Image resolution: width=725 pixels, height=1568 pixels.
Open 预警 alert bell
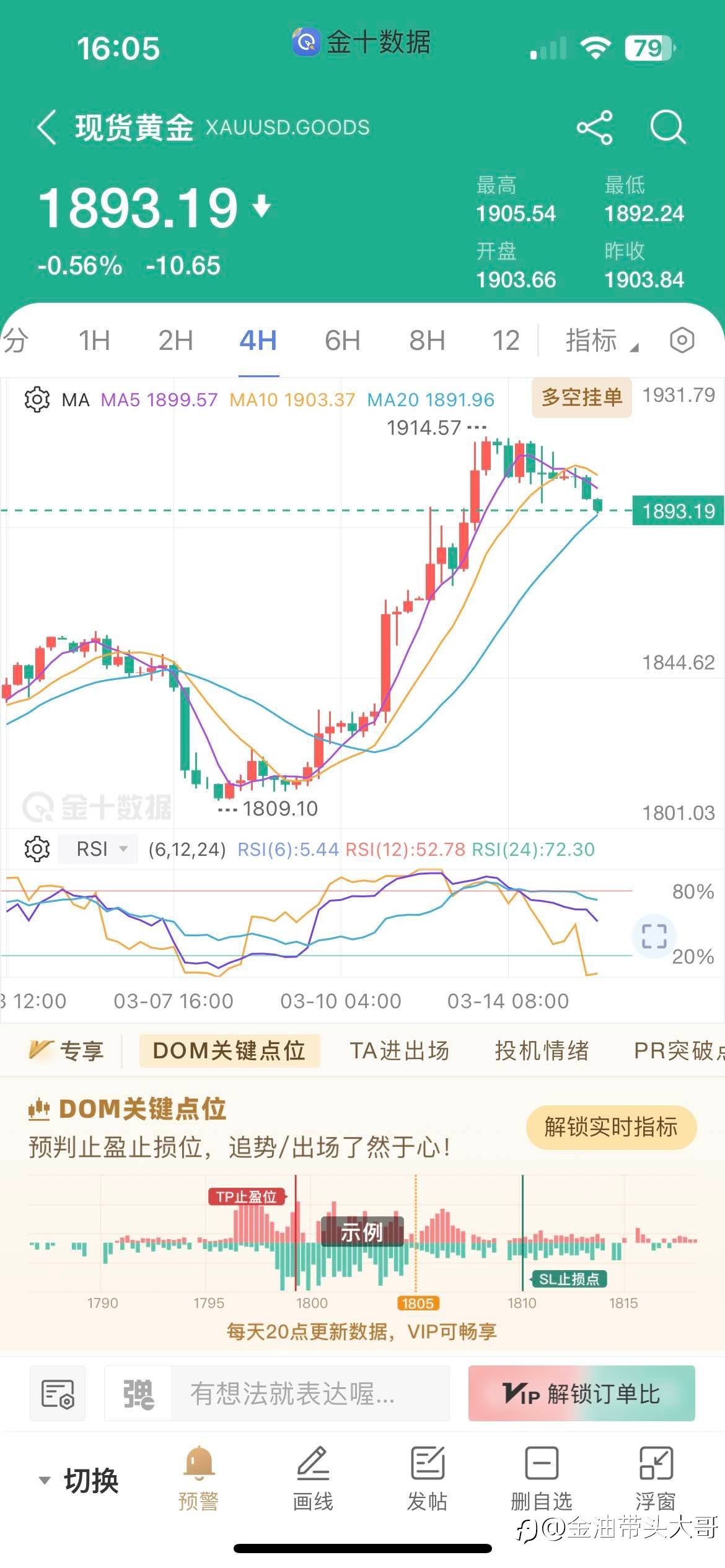[x=198, y=1479]
